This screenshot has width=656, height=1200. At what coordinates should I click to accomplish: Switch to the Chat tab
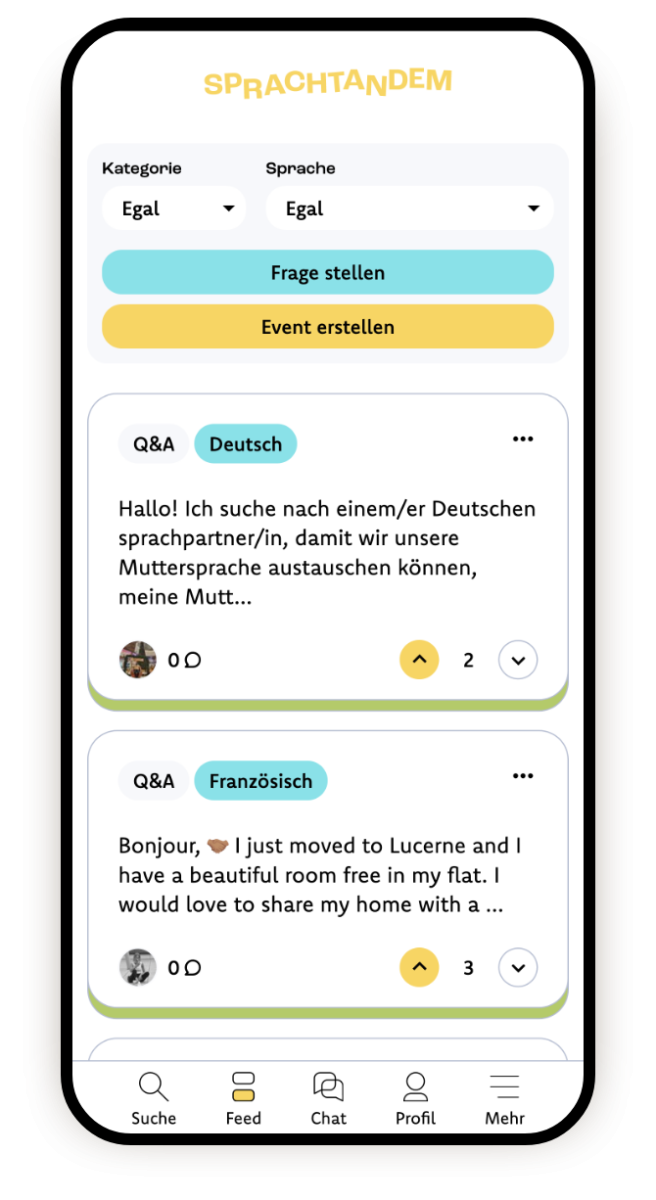click(x=328, y=1099)
